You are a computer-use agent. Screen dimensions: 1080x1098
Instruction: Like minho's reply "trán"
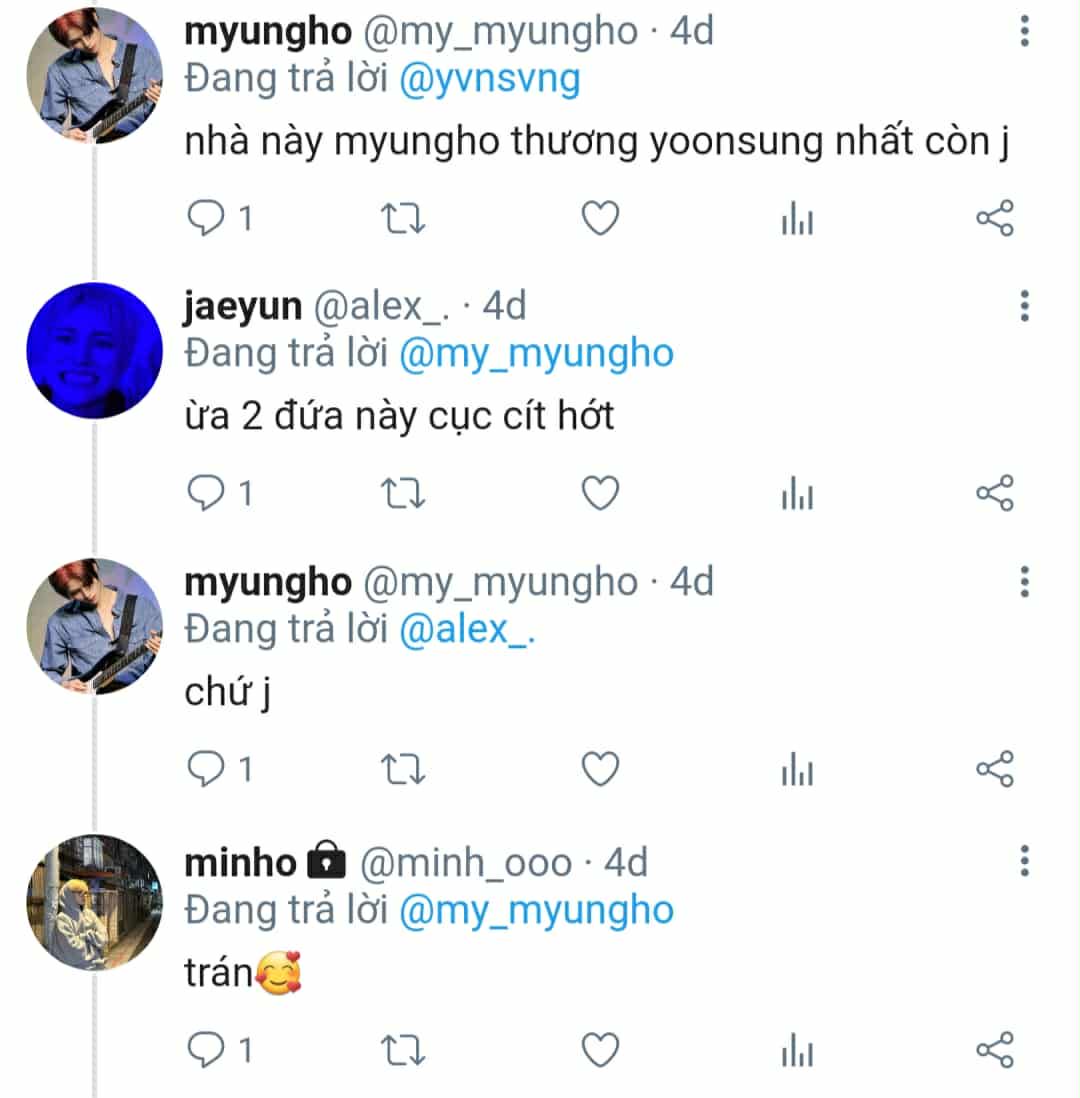click(600, 1050)
